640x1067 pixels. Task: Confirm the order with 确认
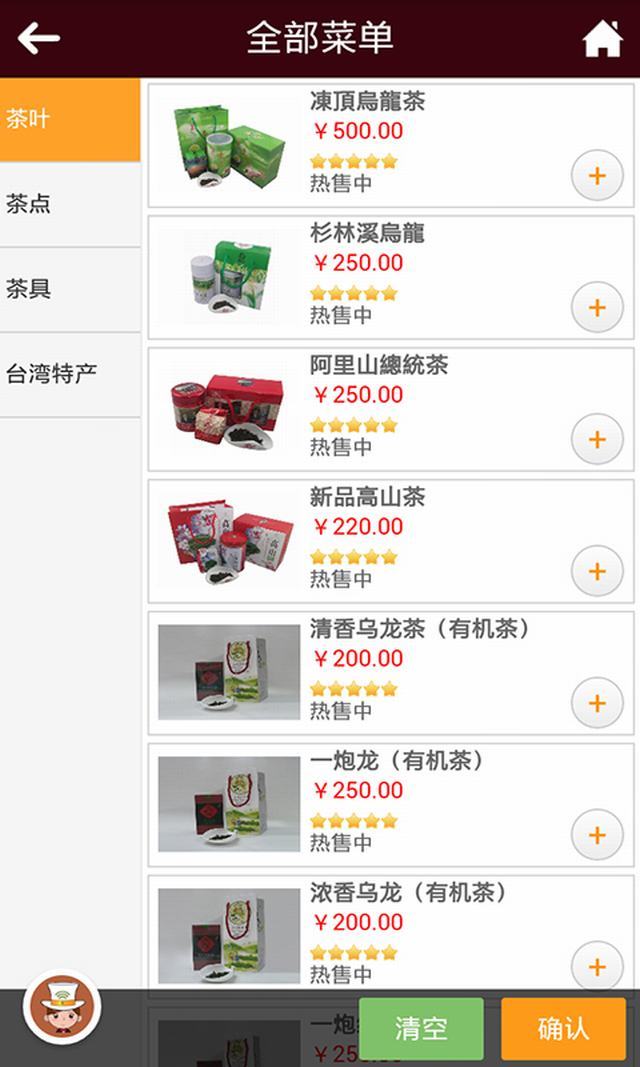click(x=563, y=1028)
